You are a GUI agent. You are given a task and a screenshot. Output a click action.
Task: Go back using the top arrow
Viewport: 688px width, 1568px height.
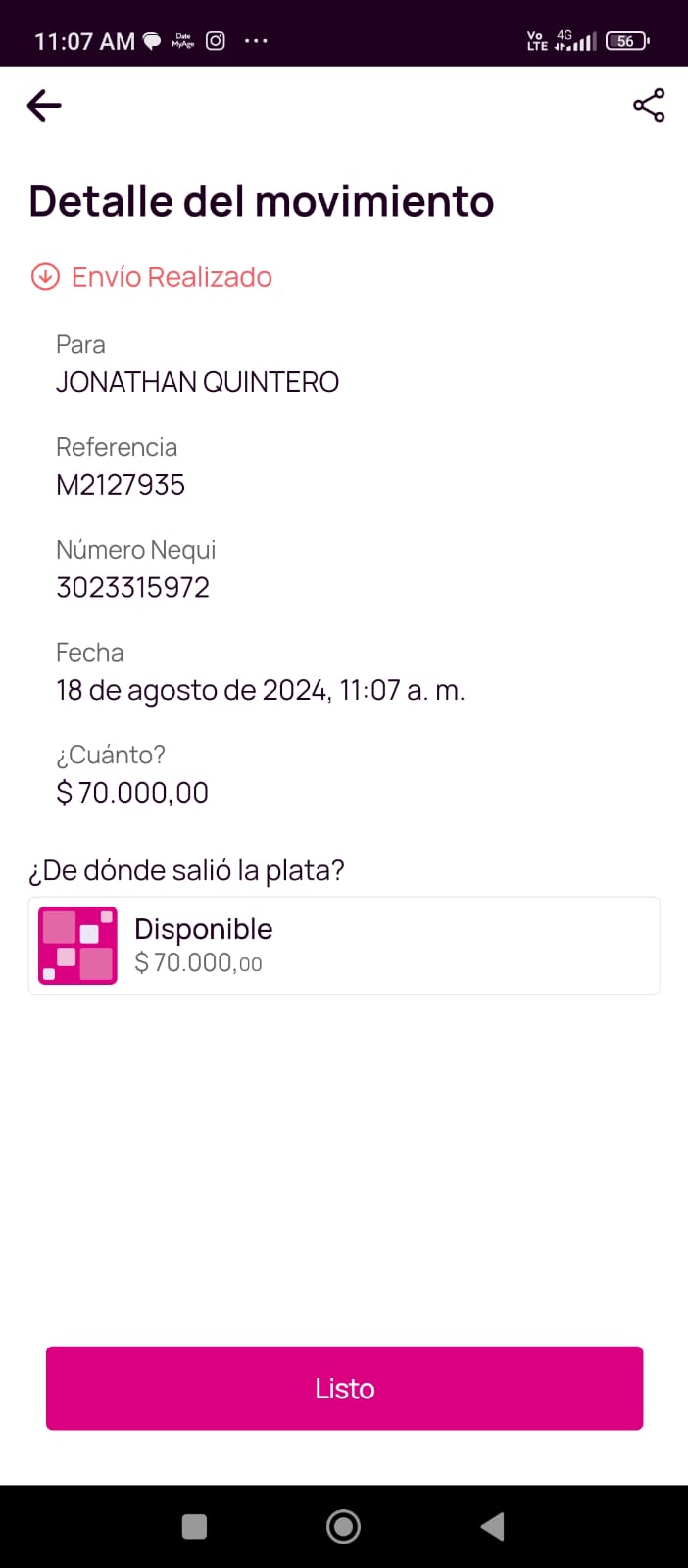[x=44, y=105]
